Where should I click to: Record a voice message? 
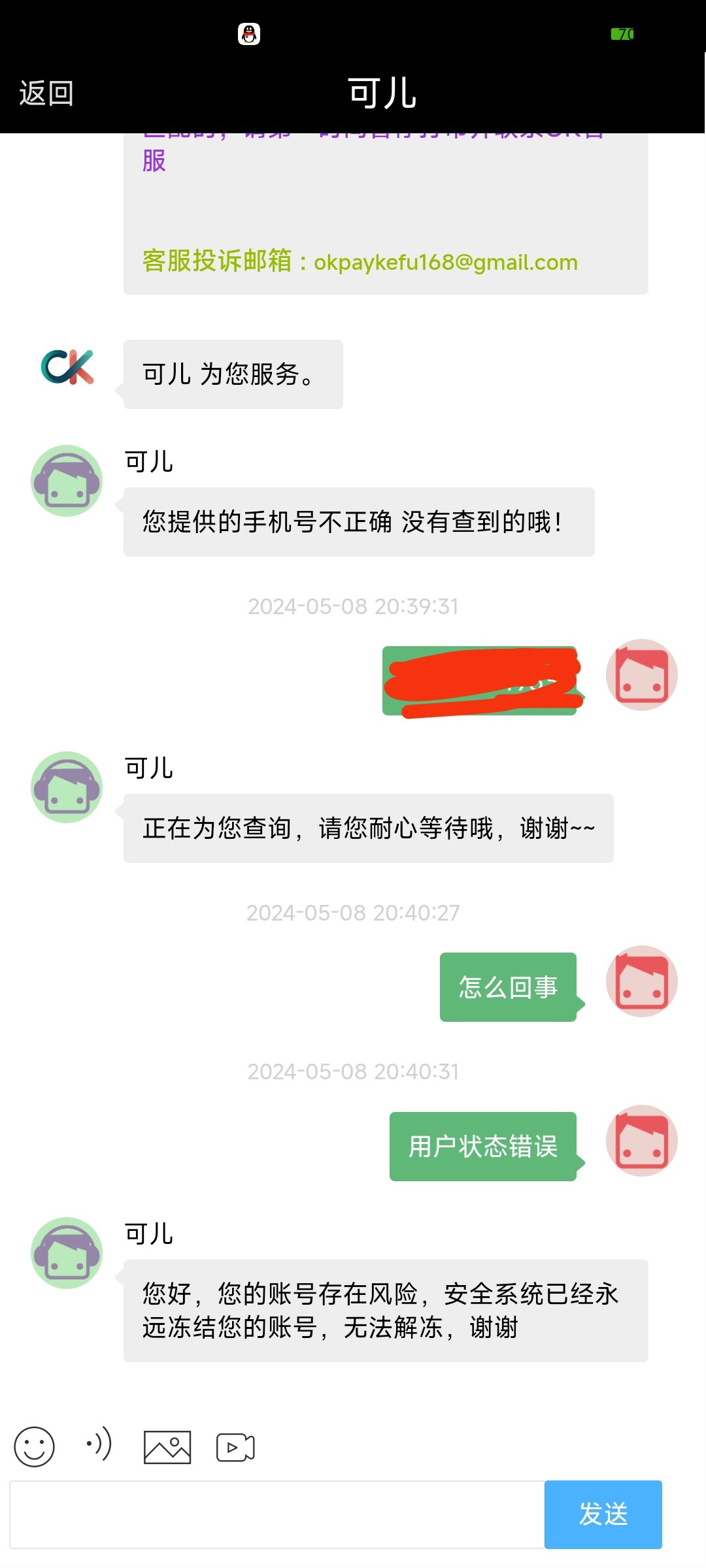tap(99, 1445)
